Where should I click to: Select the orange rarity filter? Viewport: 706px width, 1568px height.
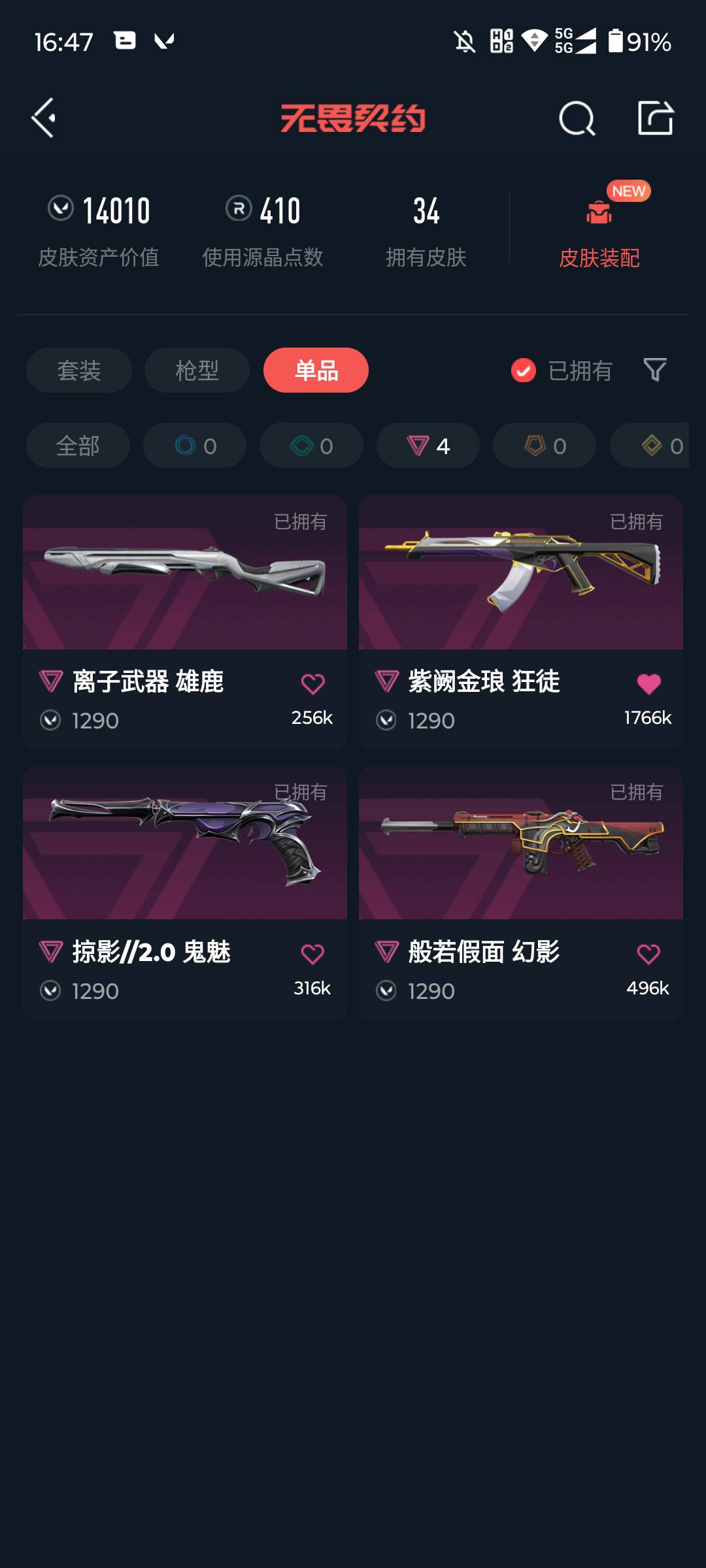pos(543,446)
